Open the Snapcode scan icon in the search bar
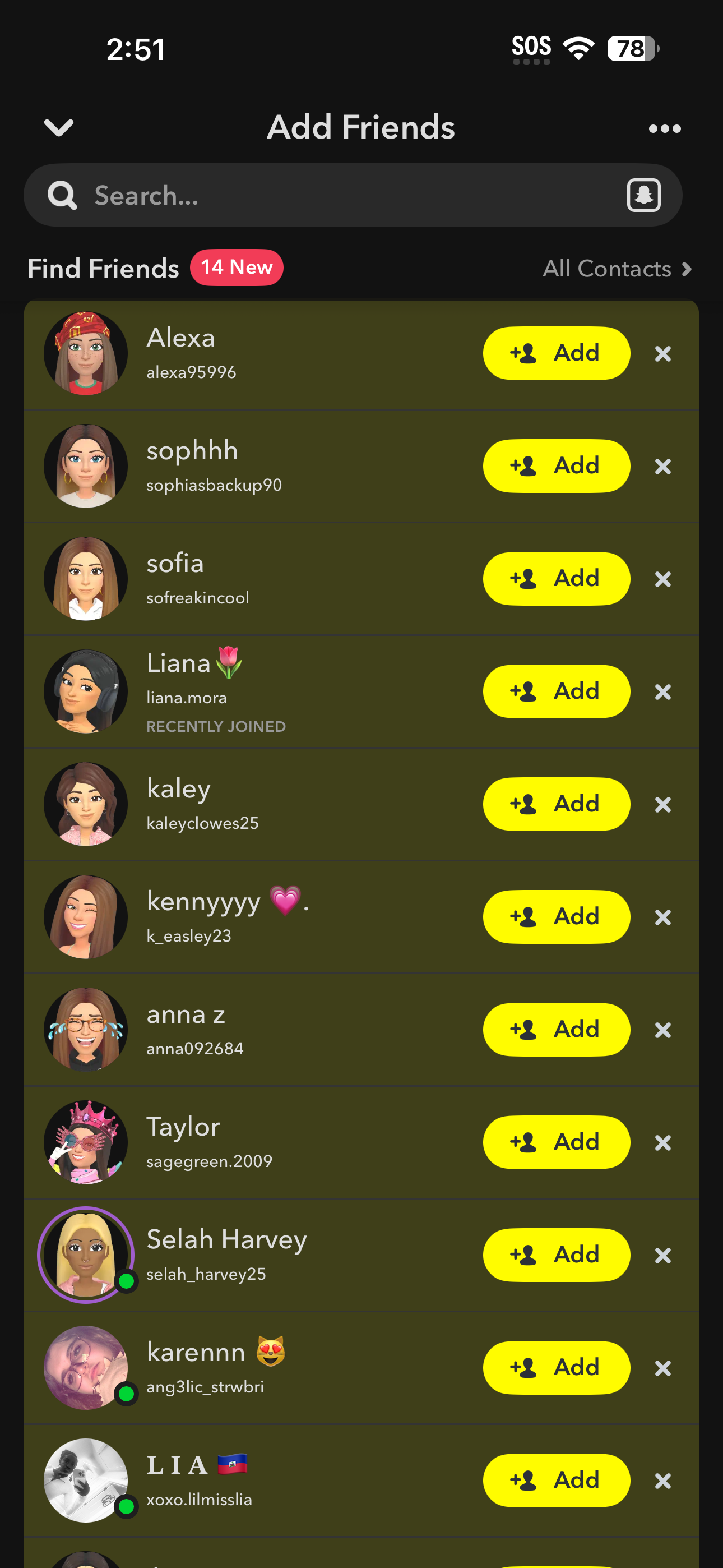The image size is (723, 1568). 643,195
